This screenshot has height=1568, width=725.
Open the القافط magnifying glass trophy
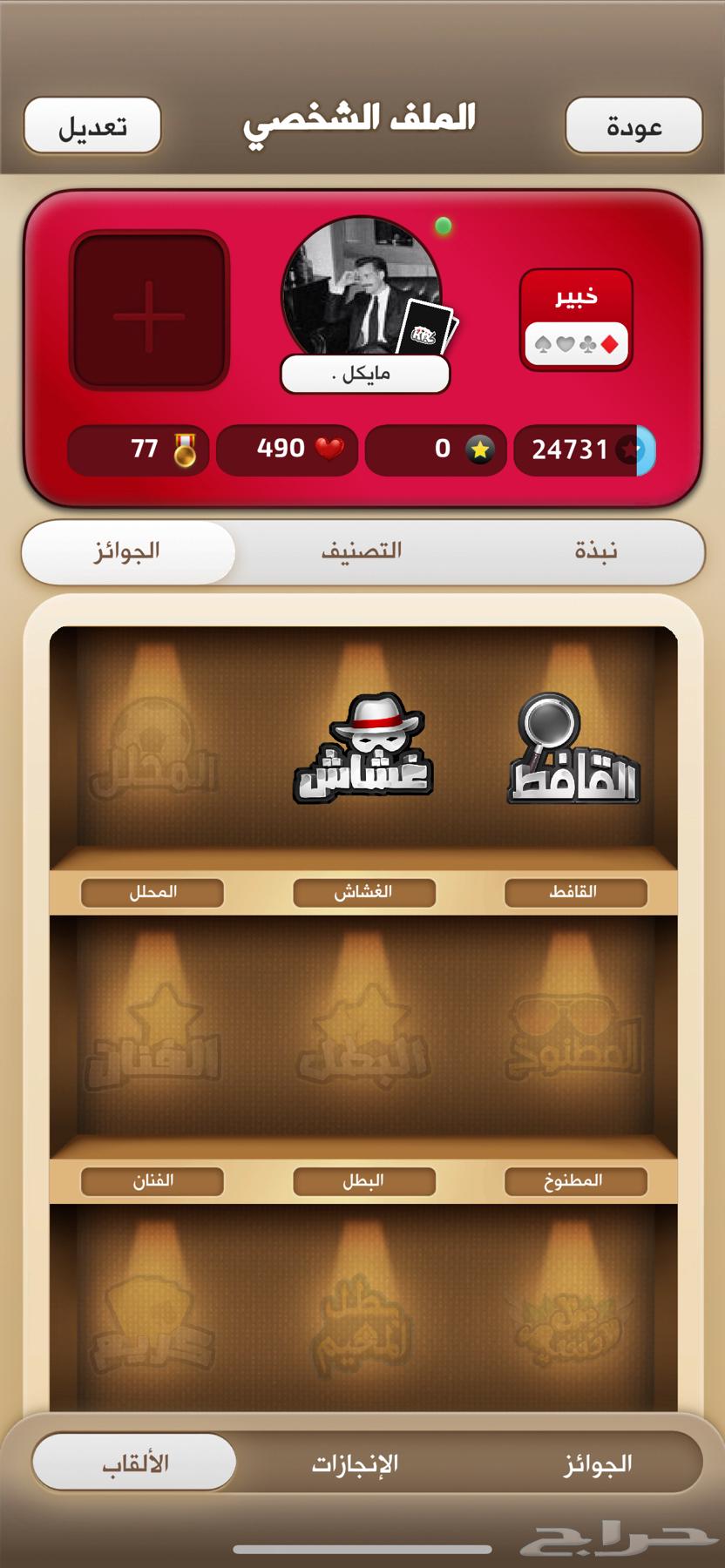tap(574, 751)
